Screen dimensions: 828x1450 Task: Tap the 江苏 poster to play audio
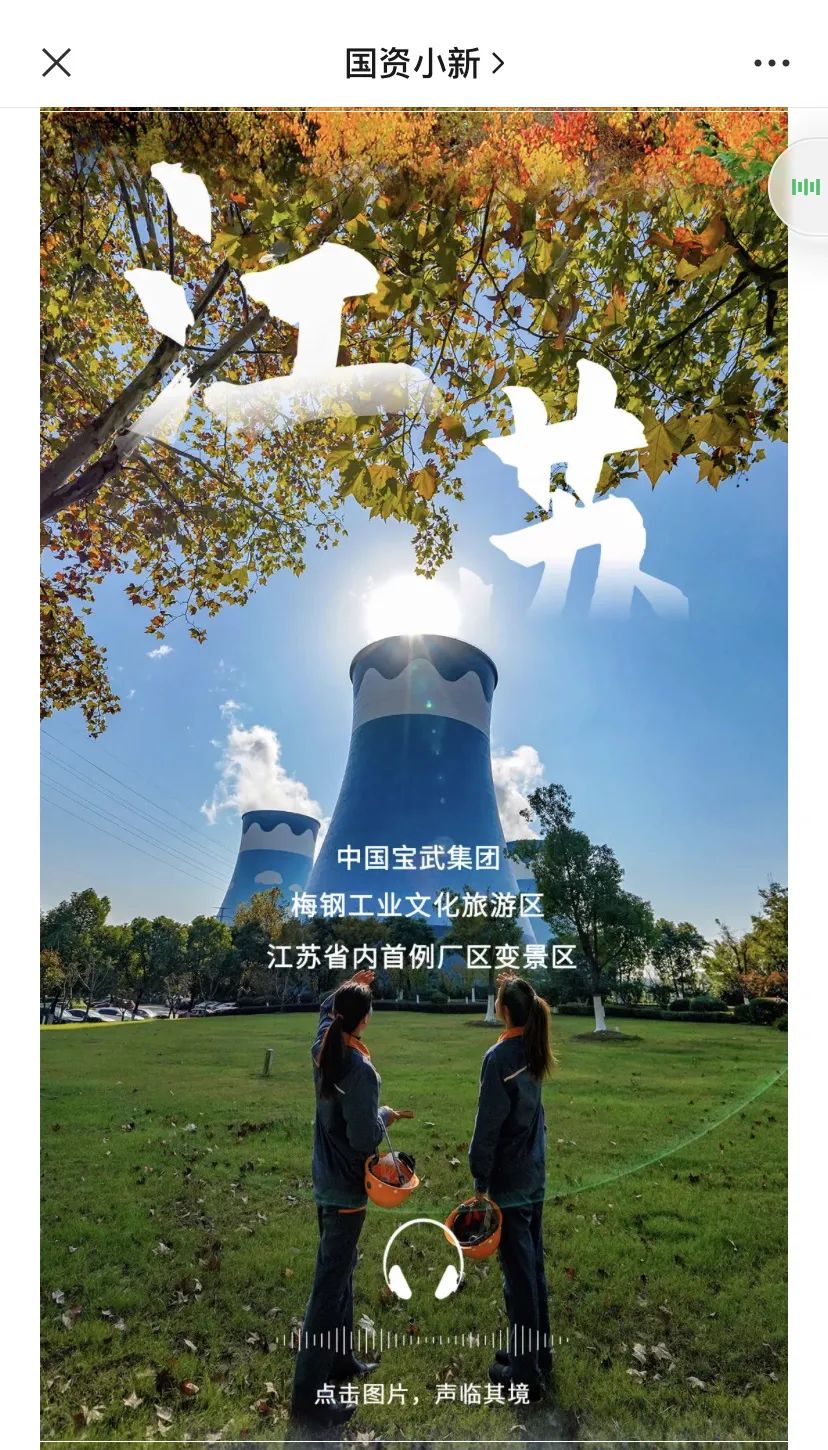[x=414, y=775]
